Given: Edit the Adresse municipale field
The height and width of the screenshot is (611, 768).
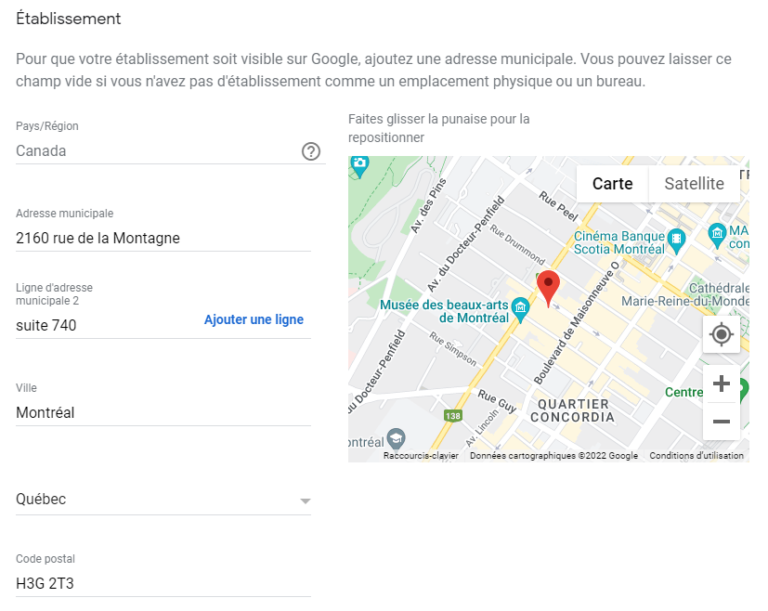Looking at the screenshot, I should pyautogui.click(x=162, y=238).
